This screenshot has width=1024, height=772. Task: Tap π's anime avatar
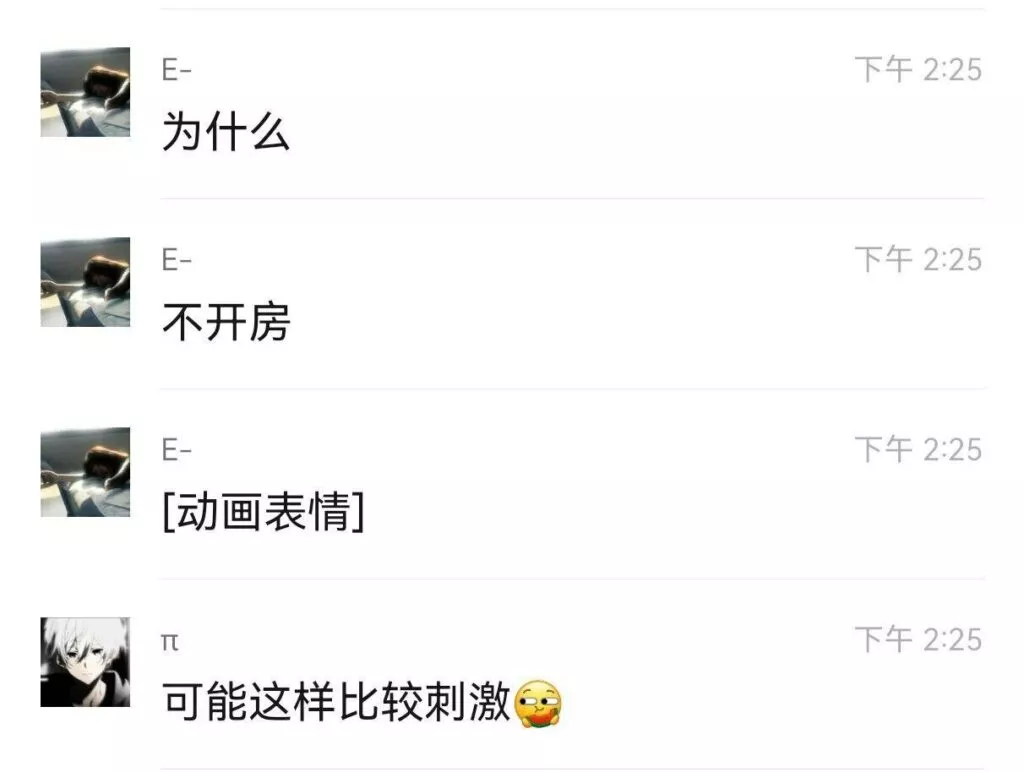pyautogui.click(x=85, y=662)
